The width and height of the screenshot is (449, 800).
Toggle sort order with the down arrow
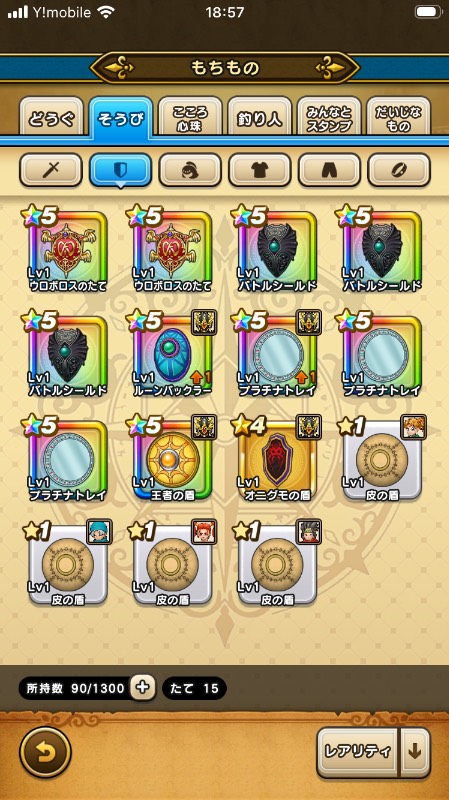(415, 752)
